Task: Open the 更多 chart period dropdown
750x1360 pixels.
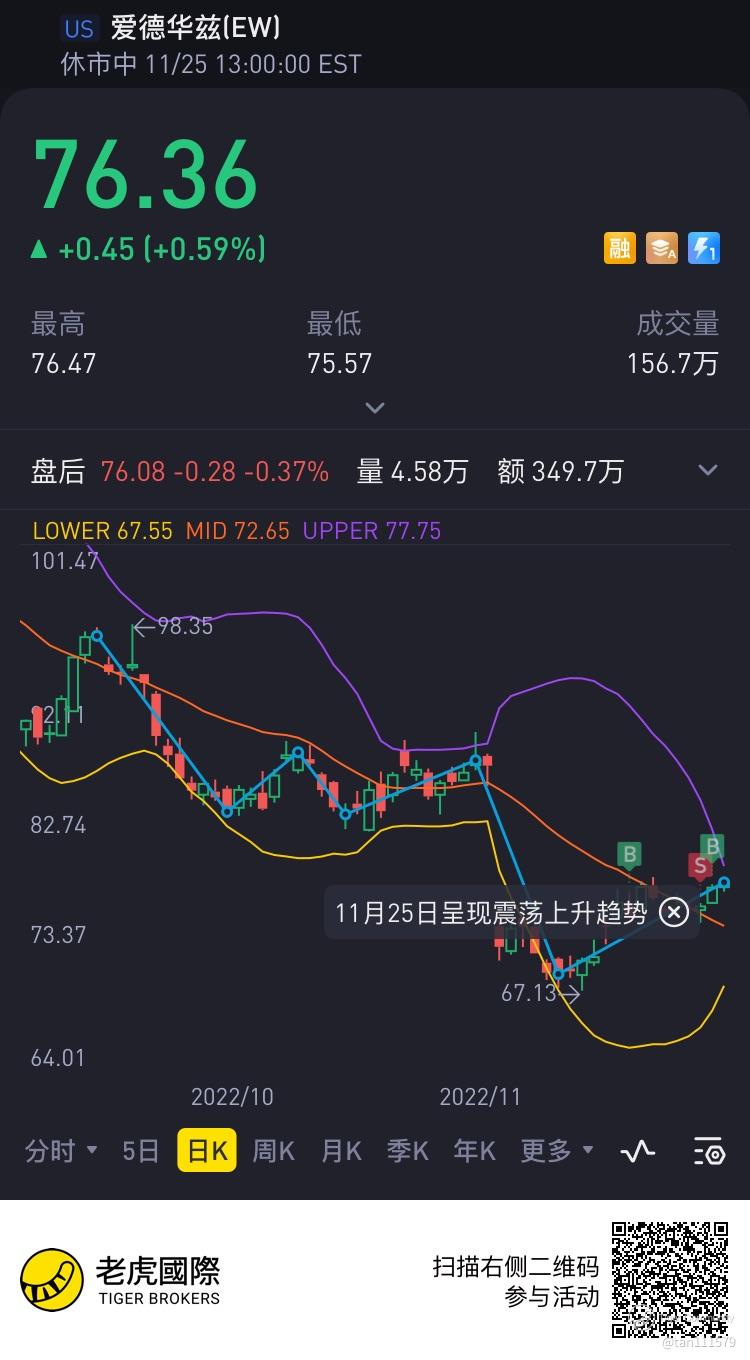Action: (557, 1151)
